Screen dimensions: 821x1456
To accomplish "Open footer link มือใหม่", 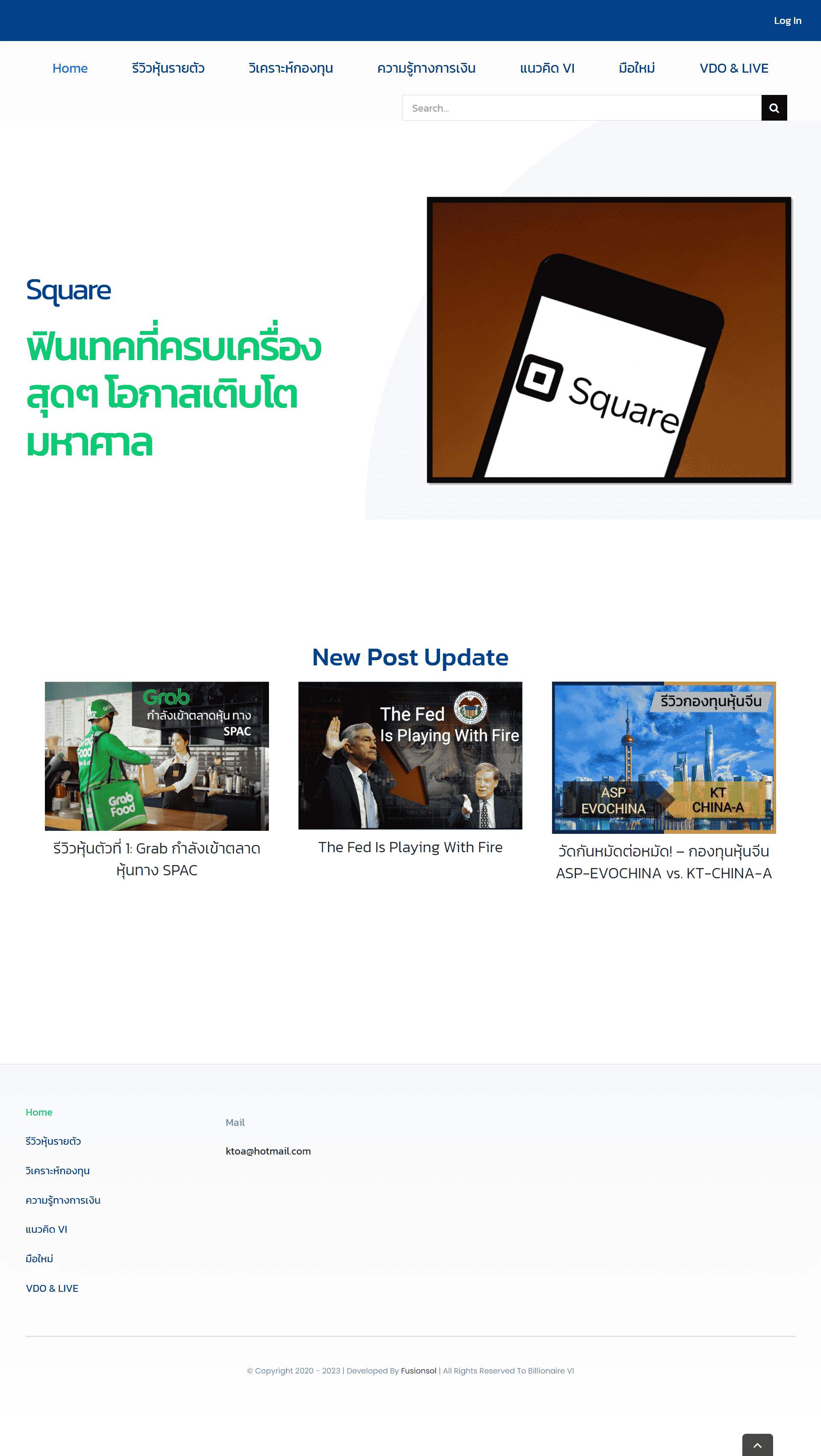I will pyautogui.click(x=39, y=1259).
